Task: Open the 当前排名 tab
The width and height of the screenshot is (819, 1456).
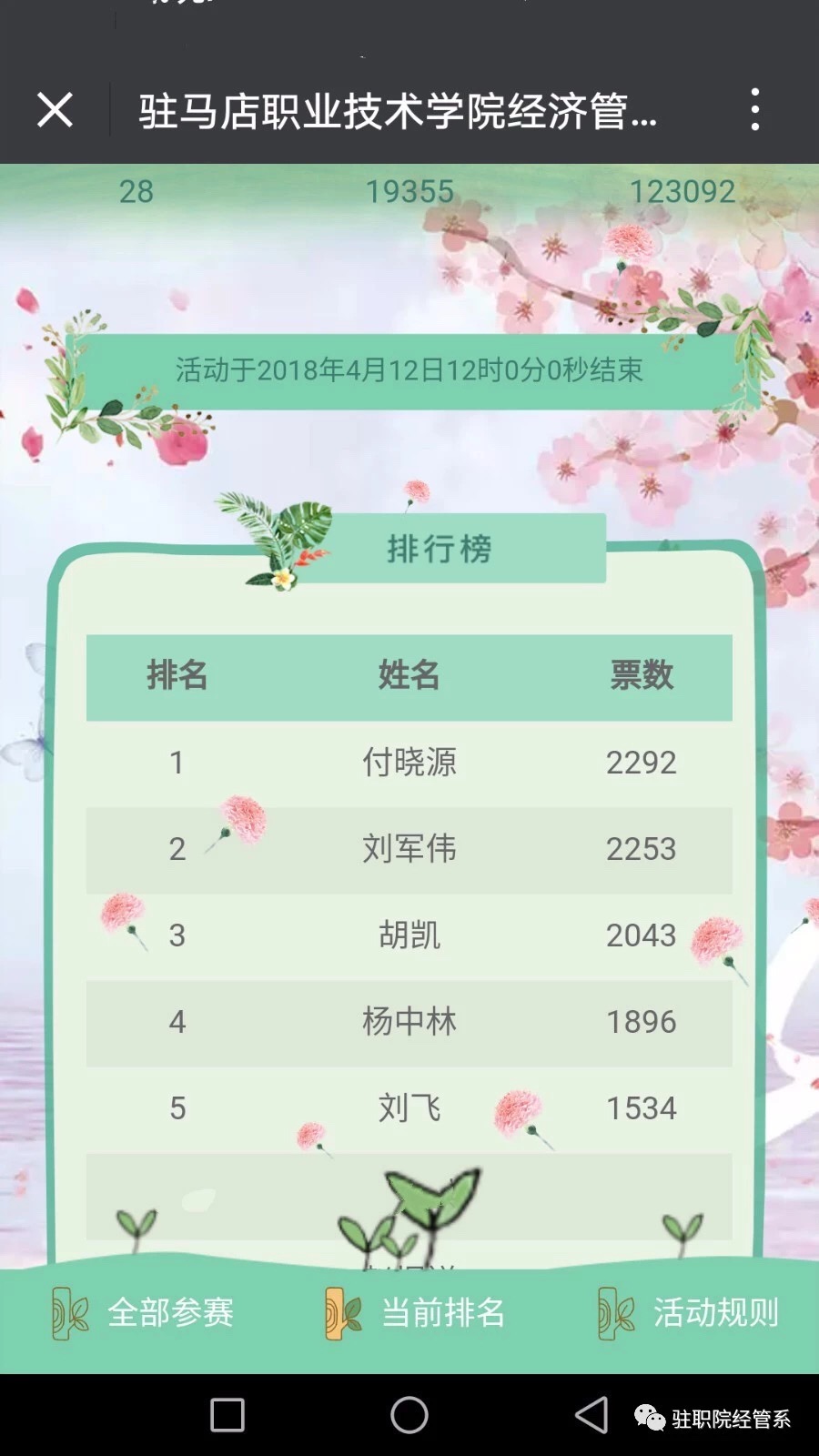Action: [415, 1313]
